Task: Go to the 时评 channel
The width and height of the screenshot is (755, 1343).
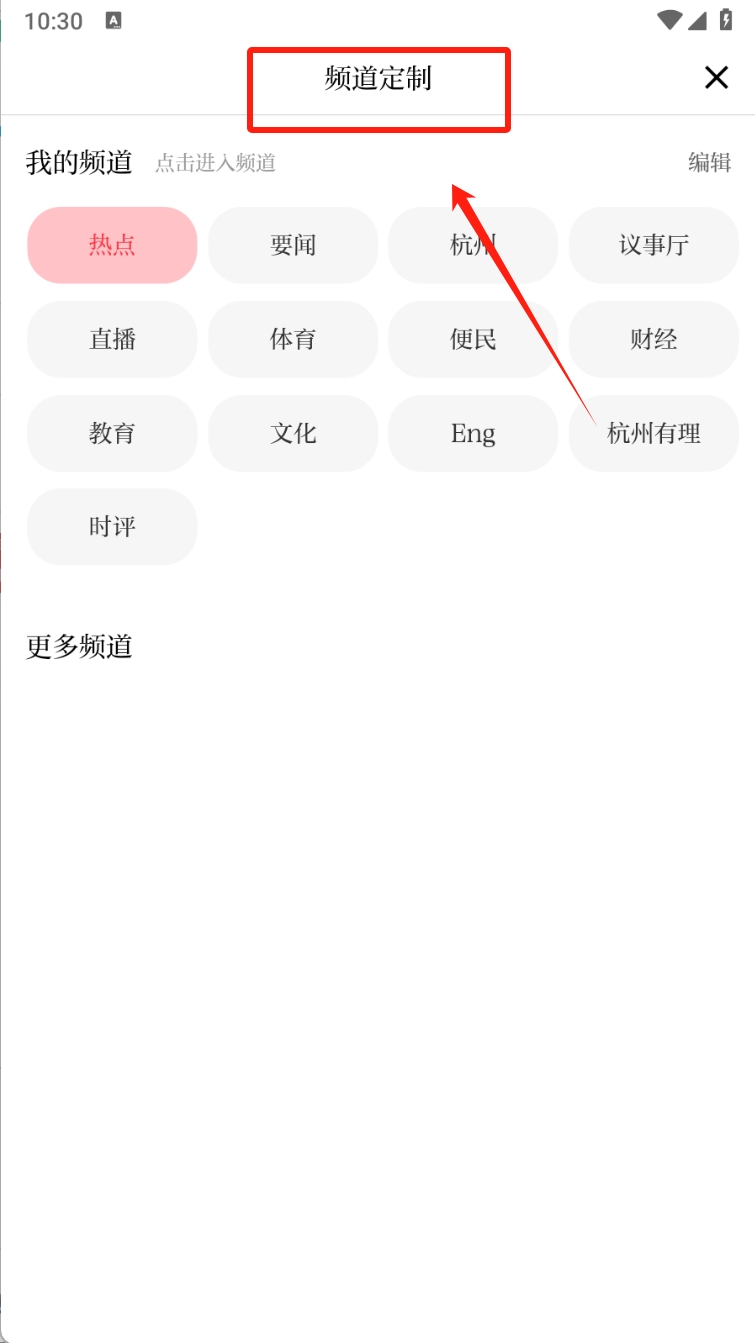Action: [112, 527]
